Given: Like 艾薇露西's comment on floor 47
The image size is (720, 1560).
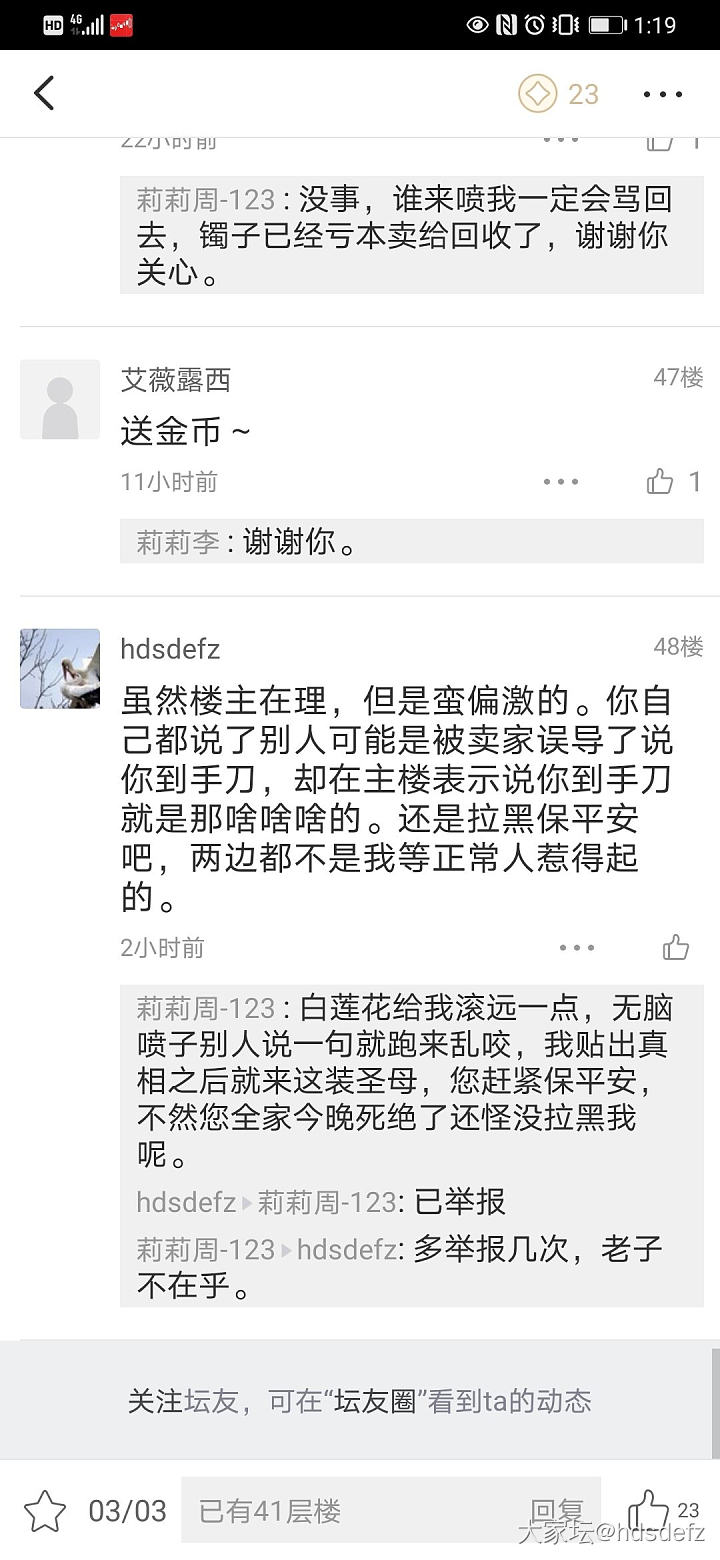Looking at the screenshot, I should pyautogui.click(x=661, y=482).
